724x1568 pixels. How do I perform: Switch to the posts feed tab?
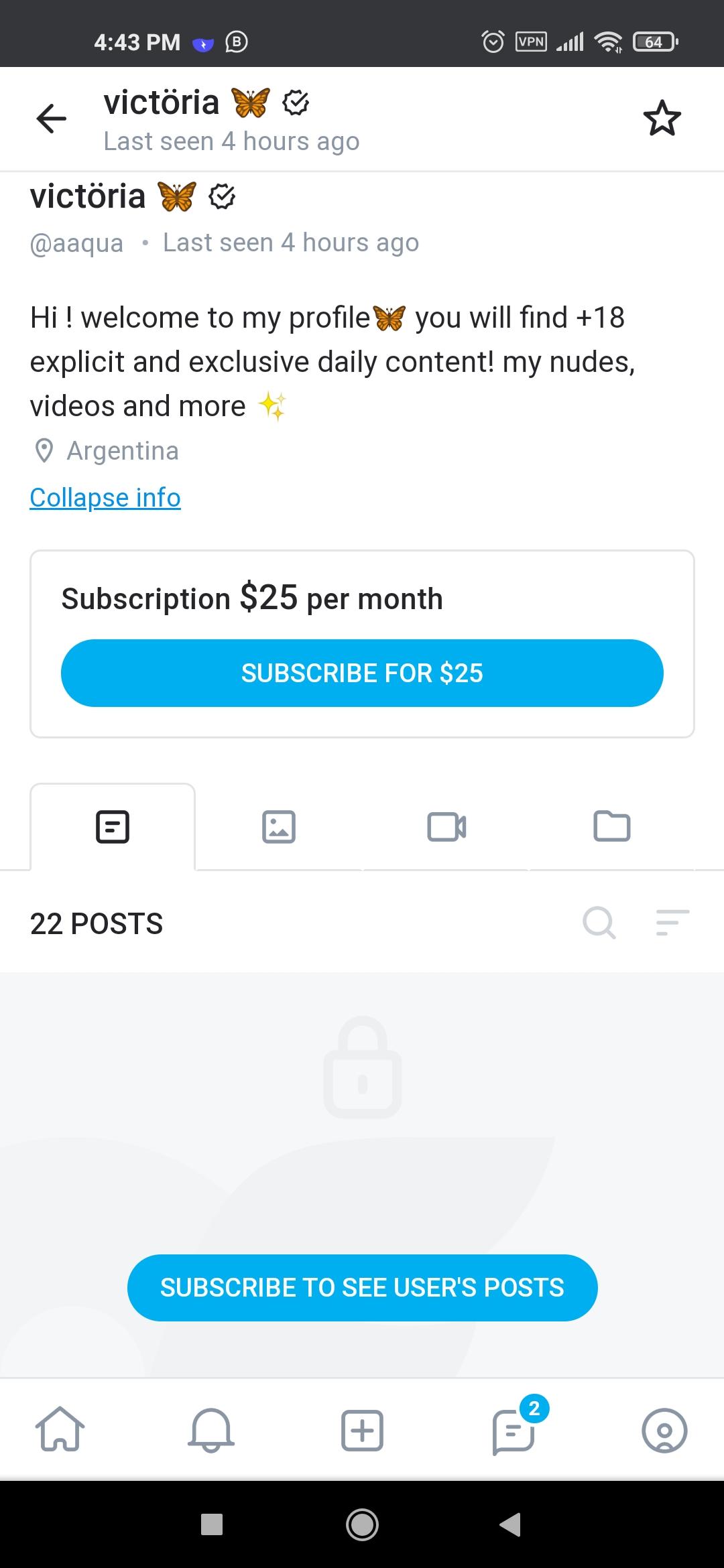tap(113, 827)
